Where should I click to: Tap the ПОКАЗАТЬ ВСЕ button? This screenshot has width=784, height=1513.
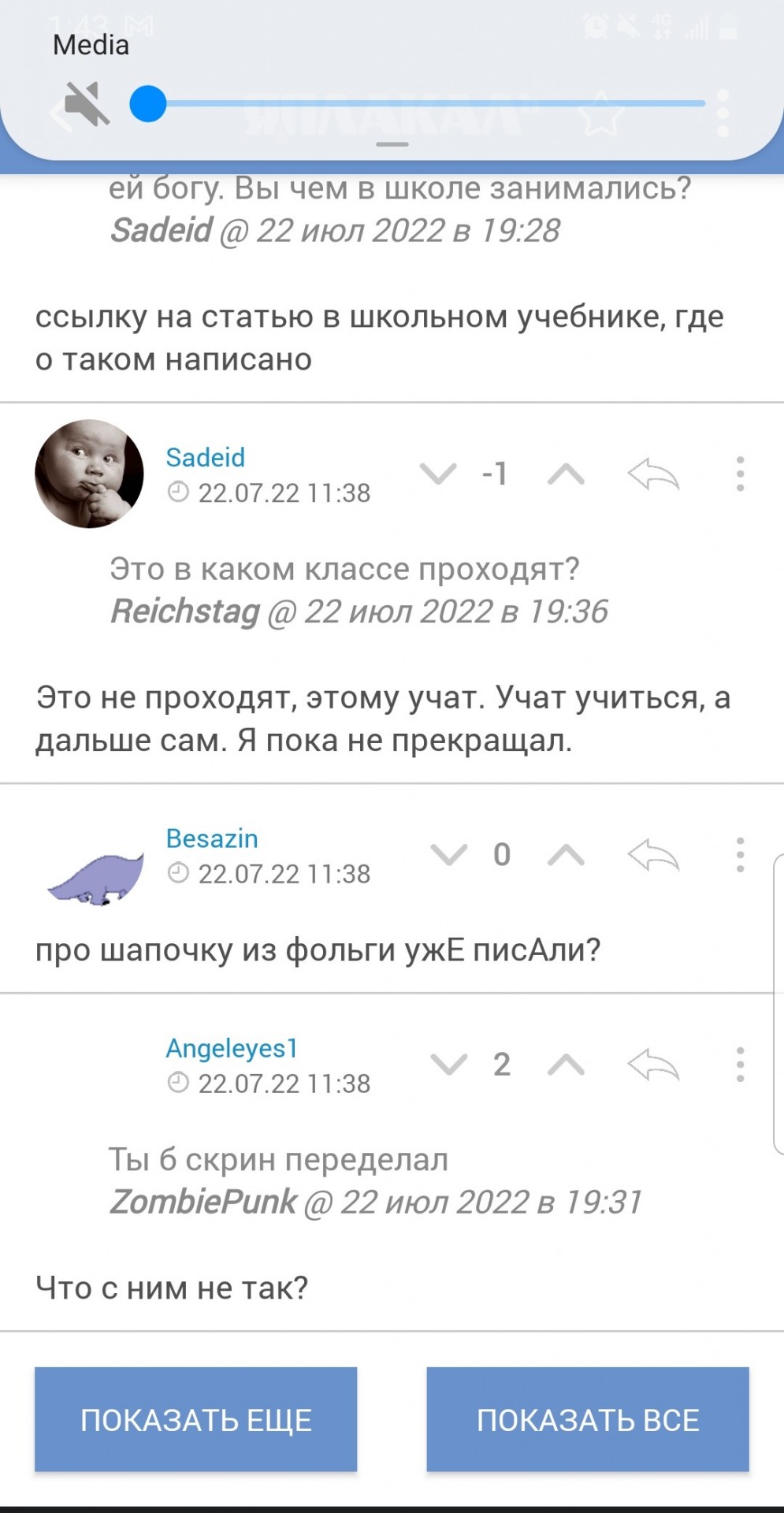pyautogui.click(x=588, y=1419)
